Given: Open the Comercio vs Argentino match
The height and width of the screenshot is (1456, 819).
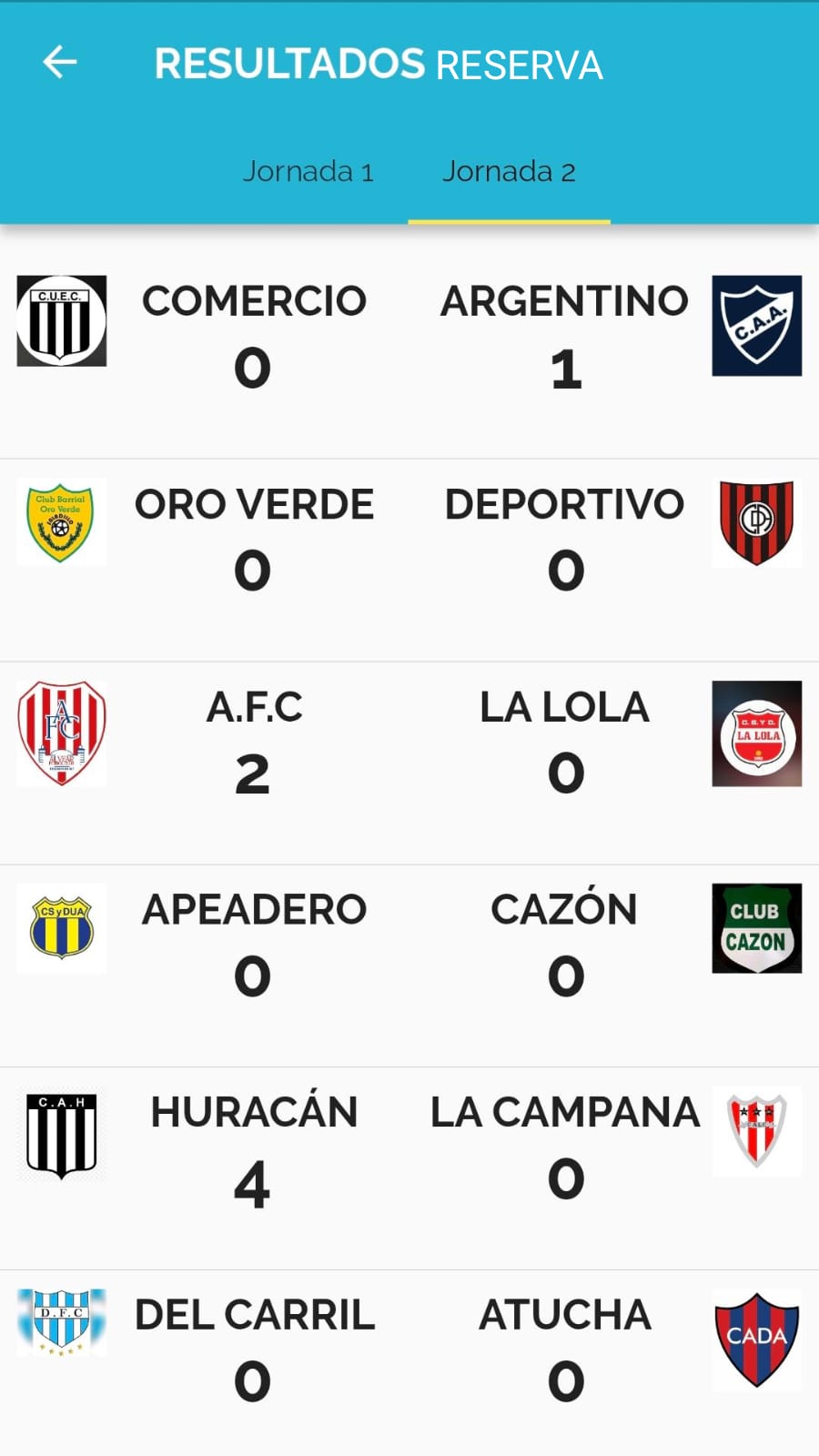Looking at the screenshot, I should click(409, 337).
